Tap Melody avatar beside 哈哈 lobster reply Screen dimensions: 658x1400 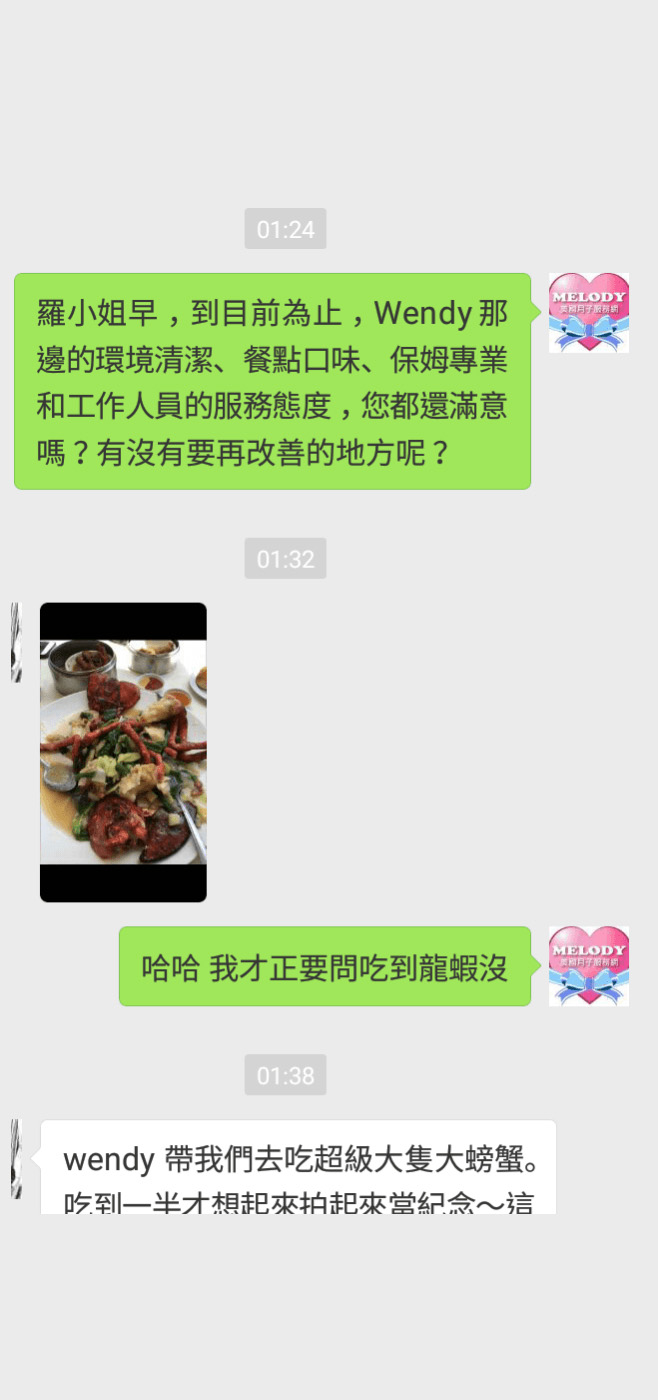tap(589, 966)
